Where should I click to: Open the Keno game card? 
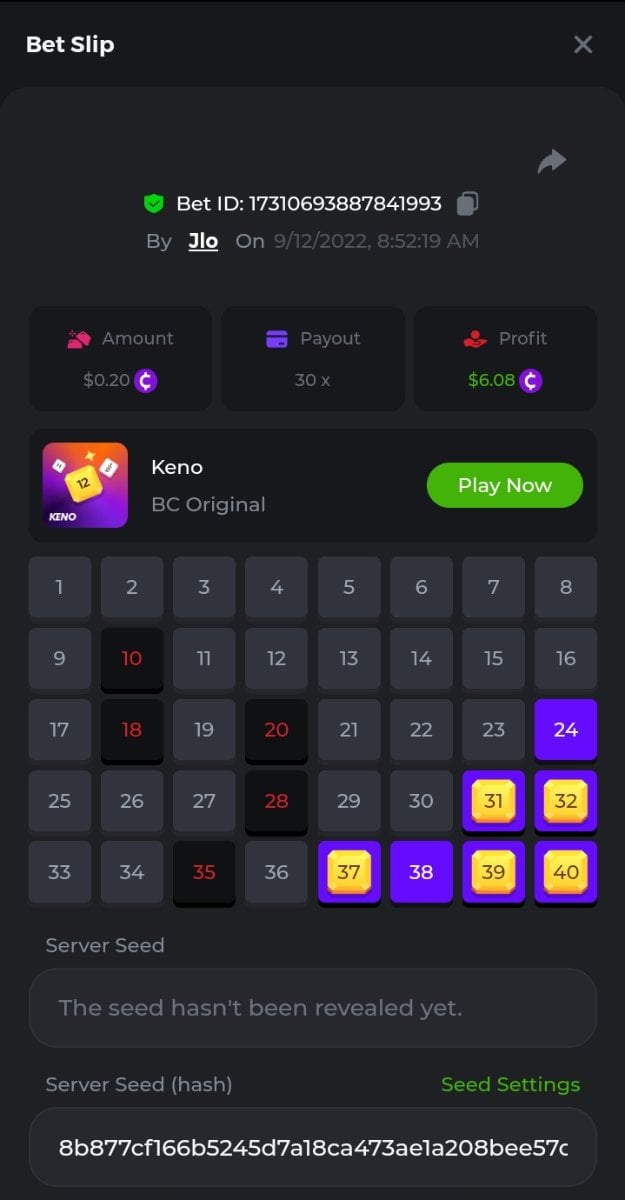(85, 485)
